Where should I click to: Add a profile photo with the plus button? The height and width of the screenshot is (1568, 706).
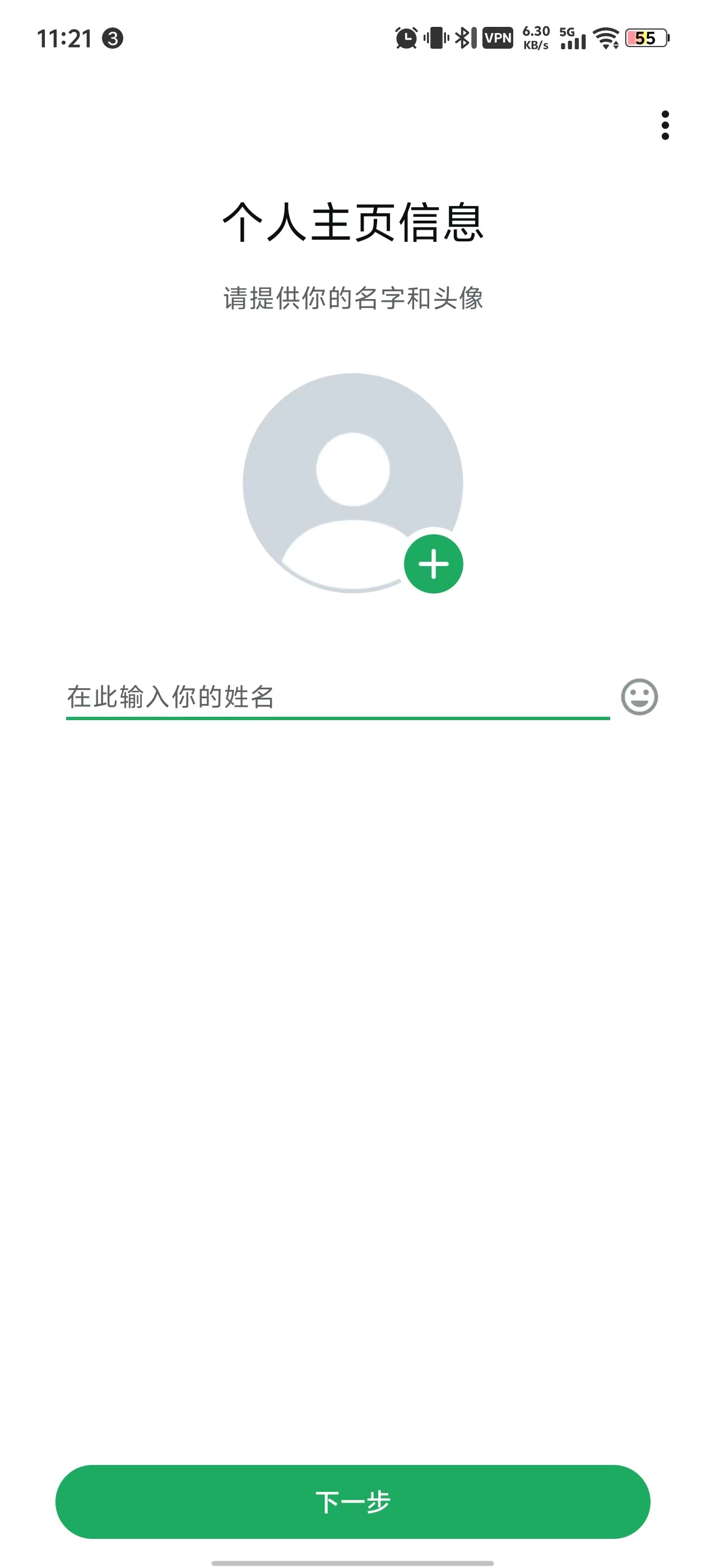pos(433,564)
